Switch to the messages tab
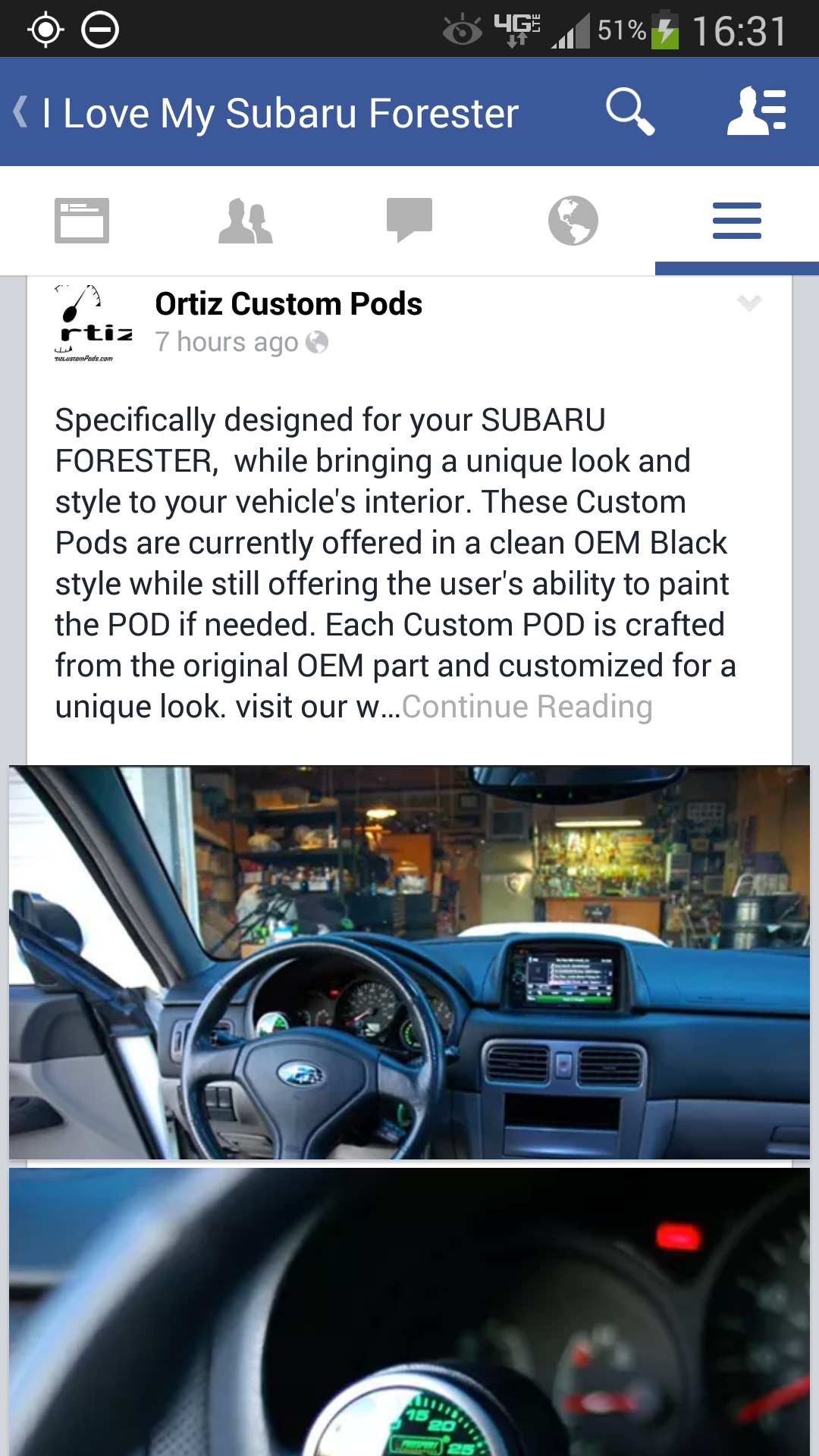 409,221
